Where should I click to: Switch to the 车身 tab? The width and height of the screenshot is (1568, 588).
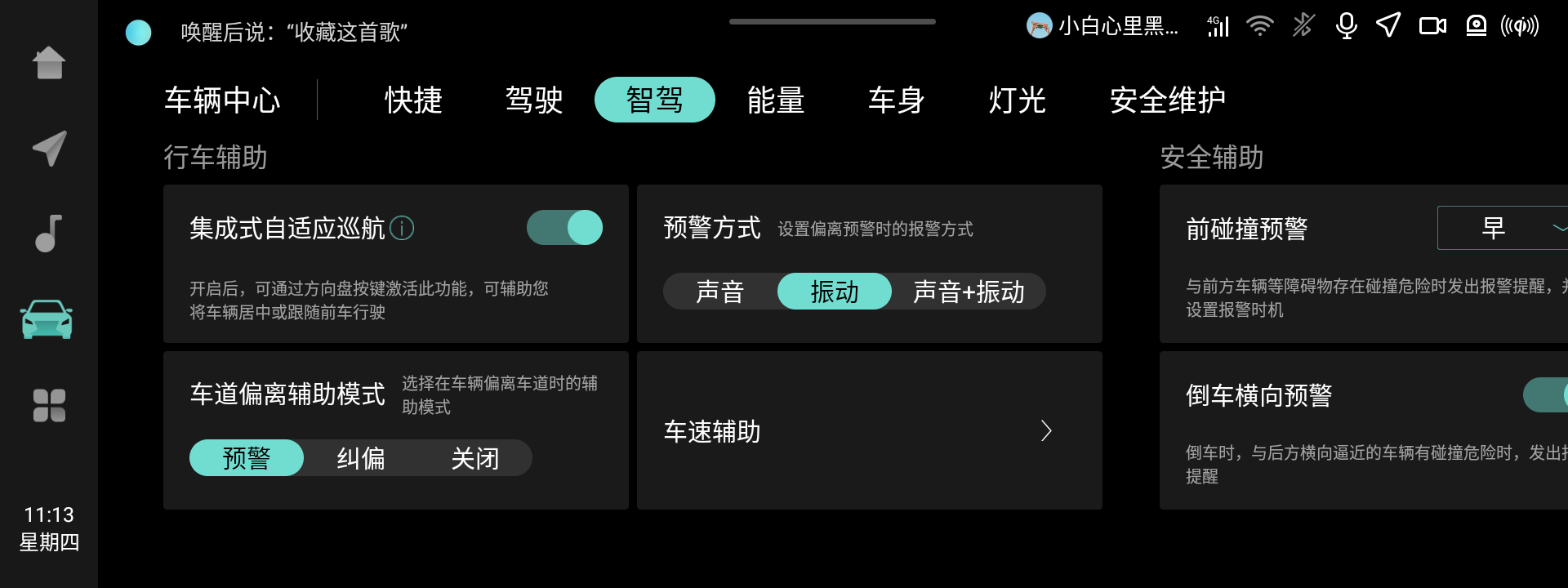(896, 100)
